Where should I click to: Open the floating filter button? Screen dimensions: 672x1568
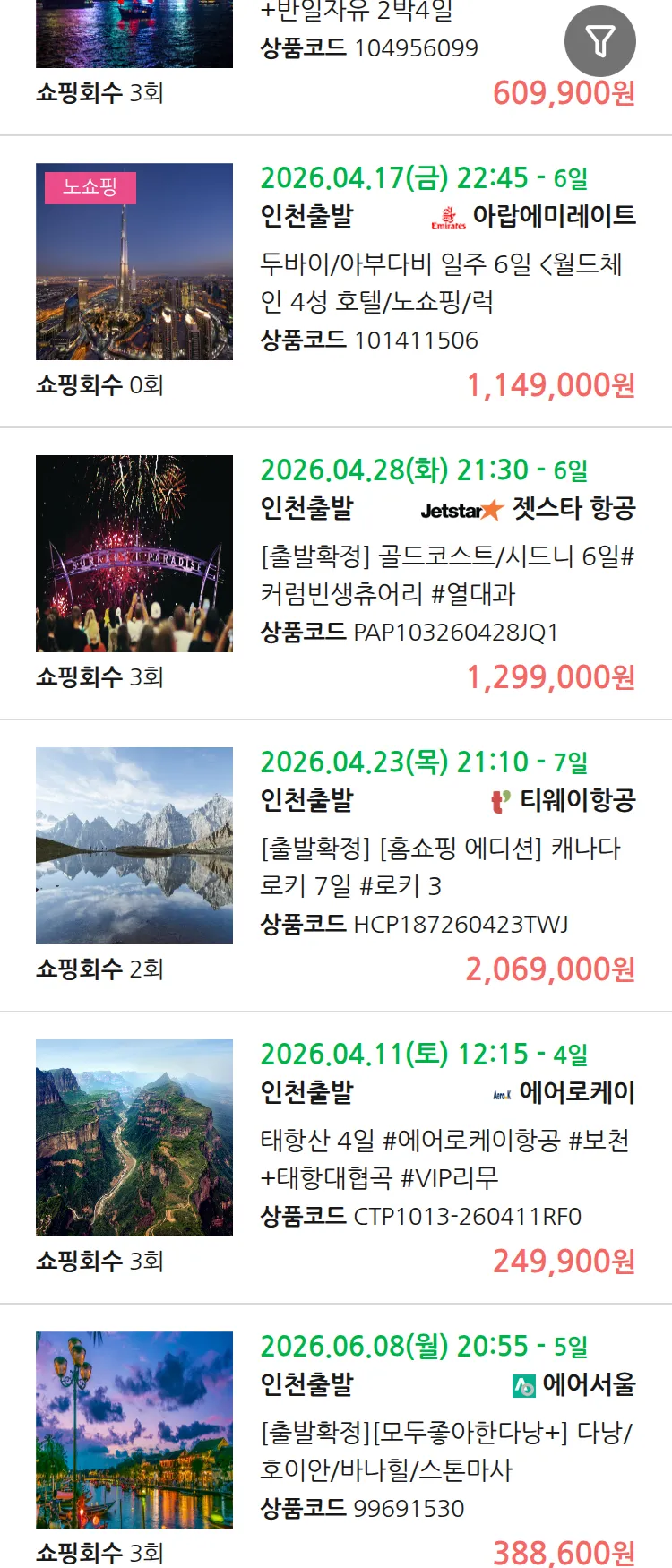click(x=599, y=41)
